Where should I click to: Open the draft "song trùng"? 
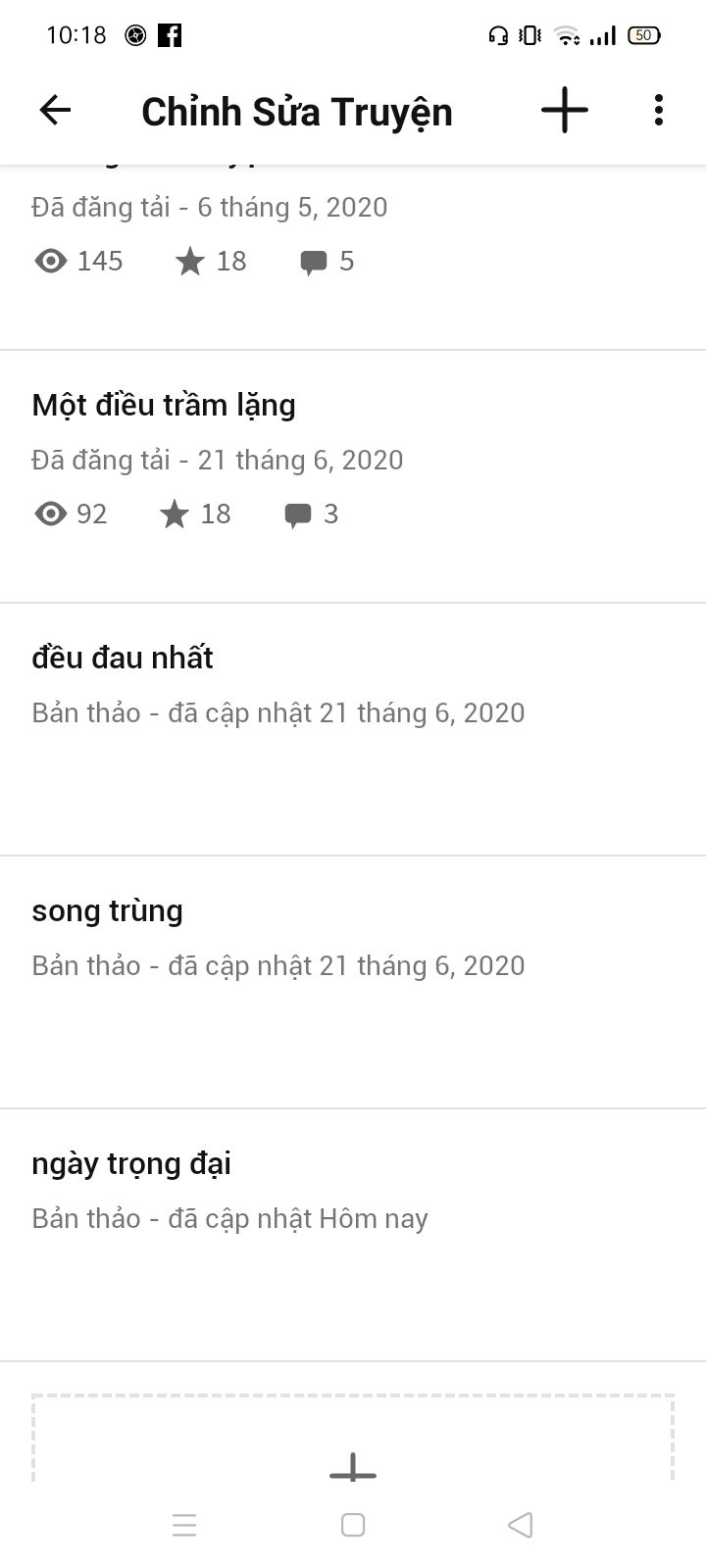(353, 982)
